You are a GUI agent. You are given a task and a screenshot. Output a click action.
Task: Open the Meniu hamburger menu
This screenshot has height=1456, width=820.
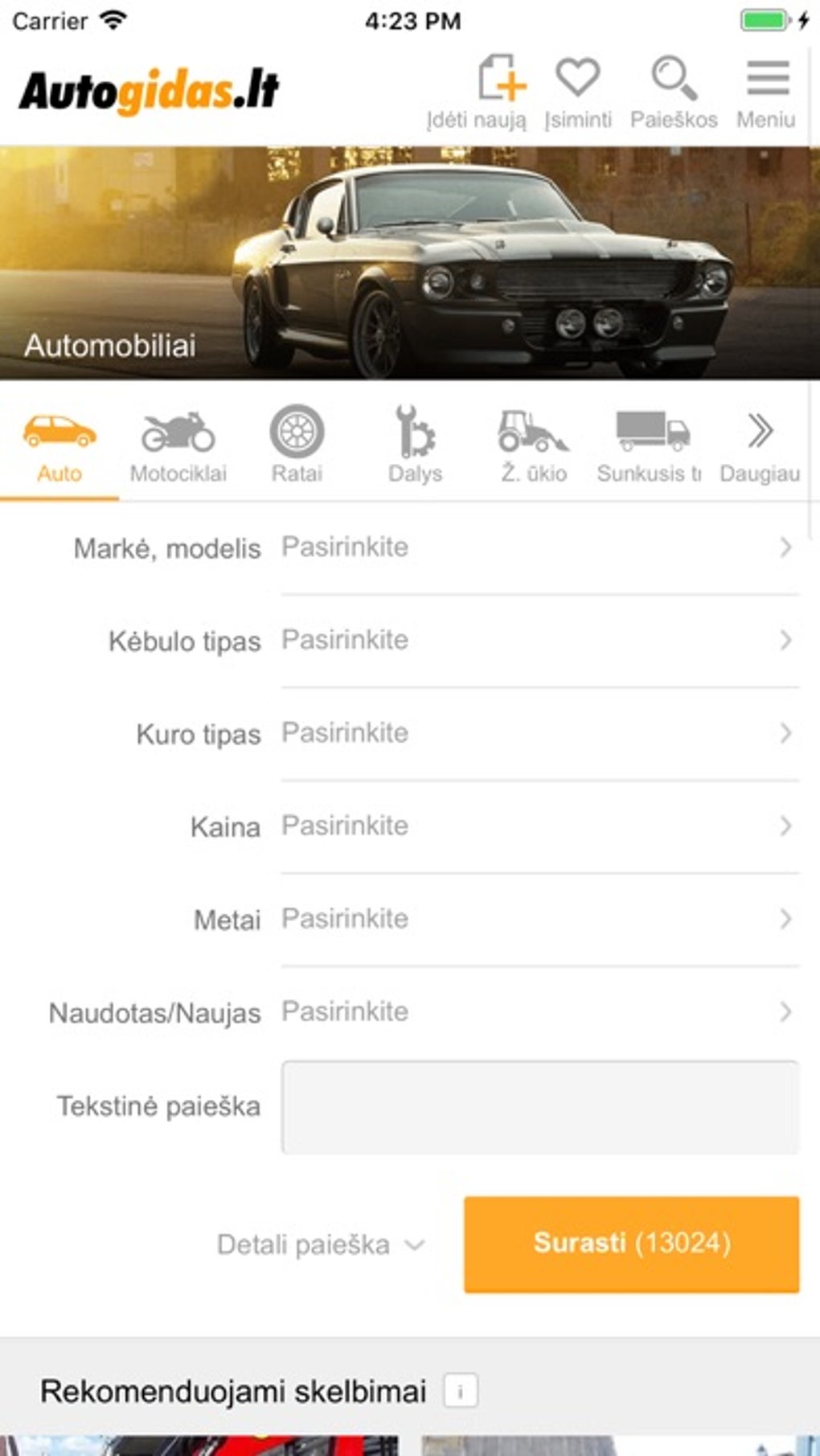tap(766, 92)
